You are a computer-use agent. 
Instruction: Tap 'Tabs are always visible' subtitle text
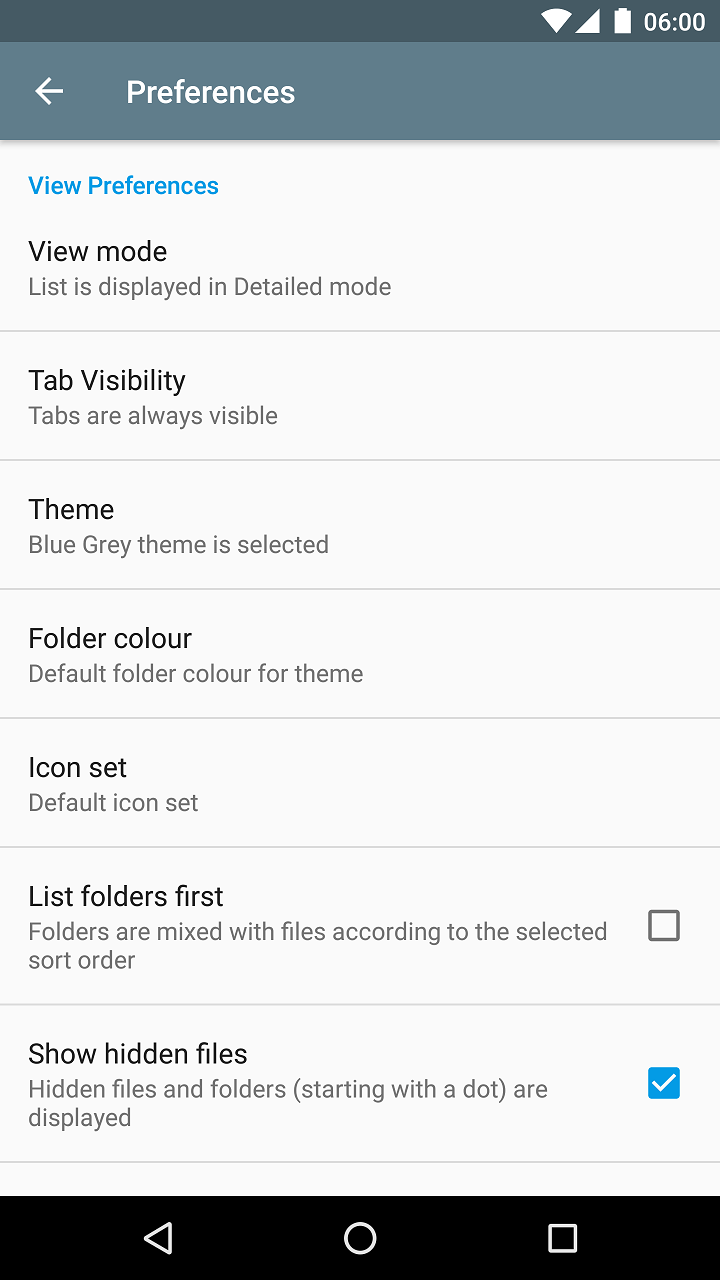[152, 415]
